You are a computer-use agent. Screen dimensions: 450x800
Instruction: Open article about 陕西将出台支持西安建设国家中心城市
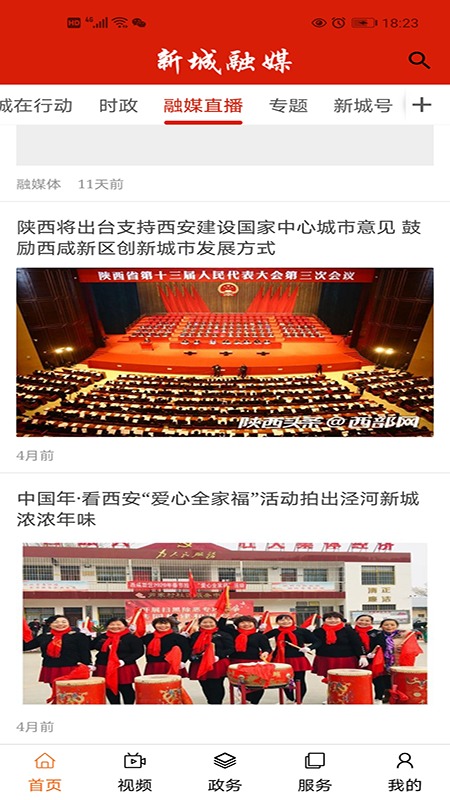[x=225, y=337]
